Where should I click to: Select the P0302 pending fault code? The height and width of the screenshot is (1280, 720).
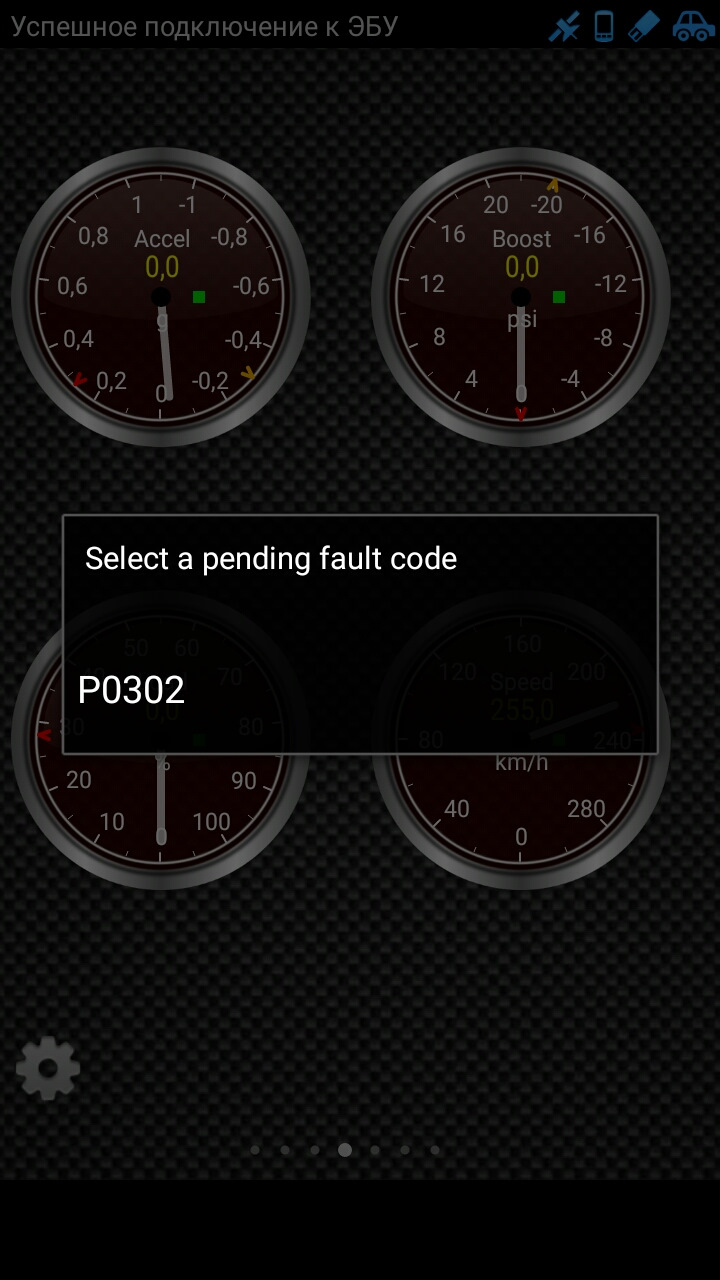click(x=132, y=690)
